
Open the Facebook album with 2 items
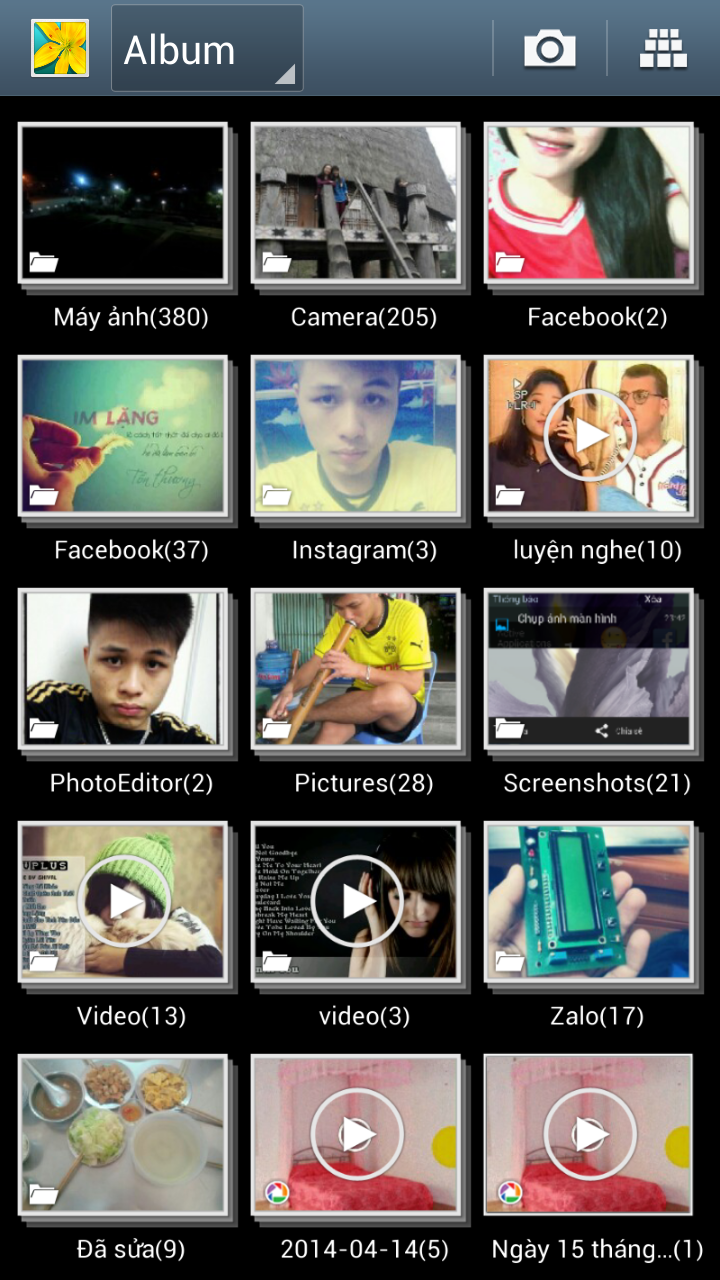[x=588, y=203]
